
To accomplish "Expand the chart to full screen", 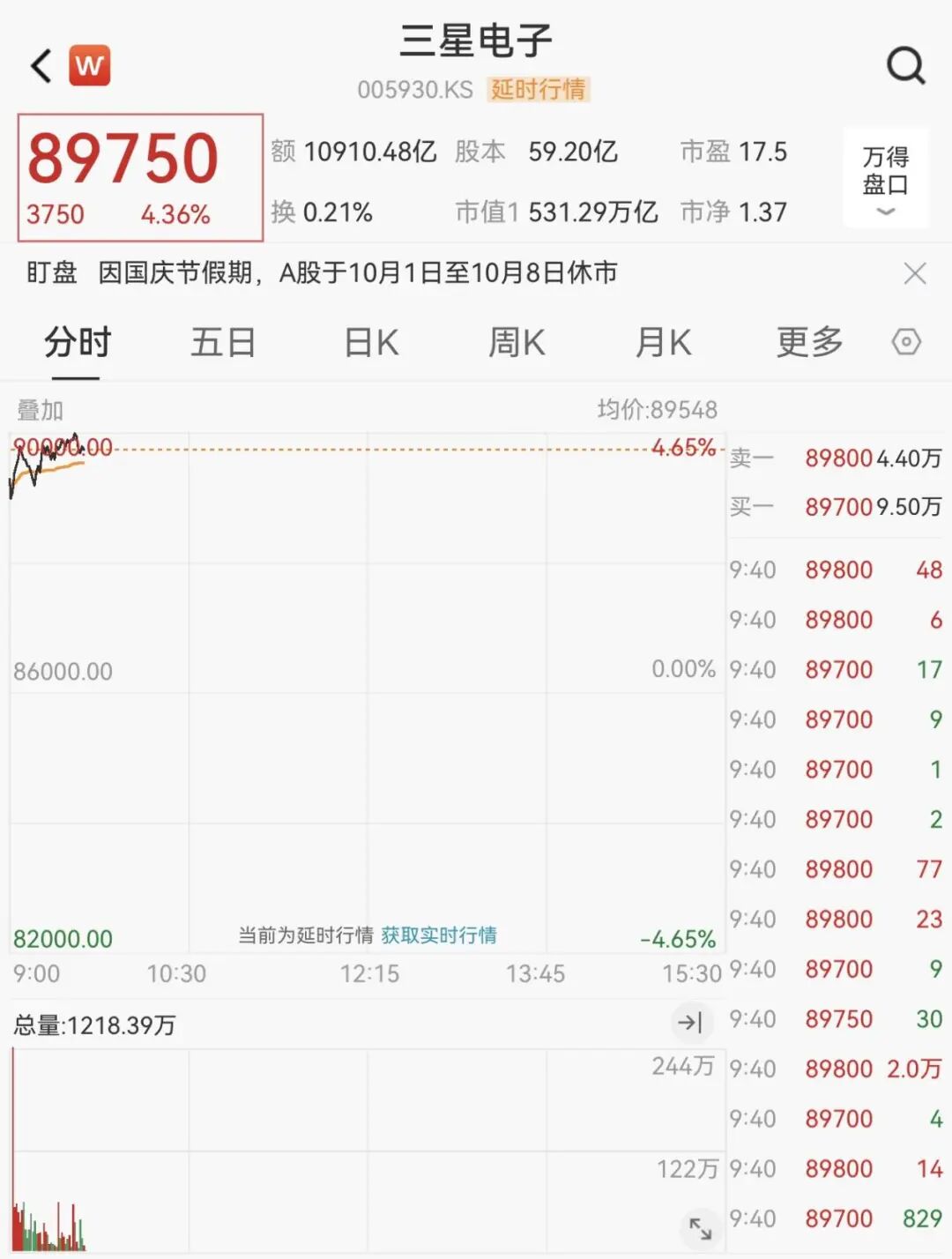I will click(x=701, y=1228).
